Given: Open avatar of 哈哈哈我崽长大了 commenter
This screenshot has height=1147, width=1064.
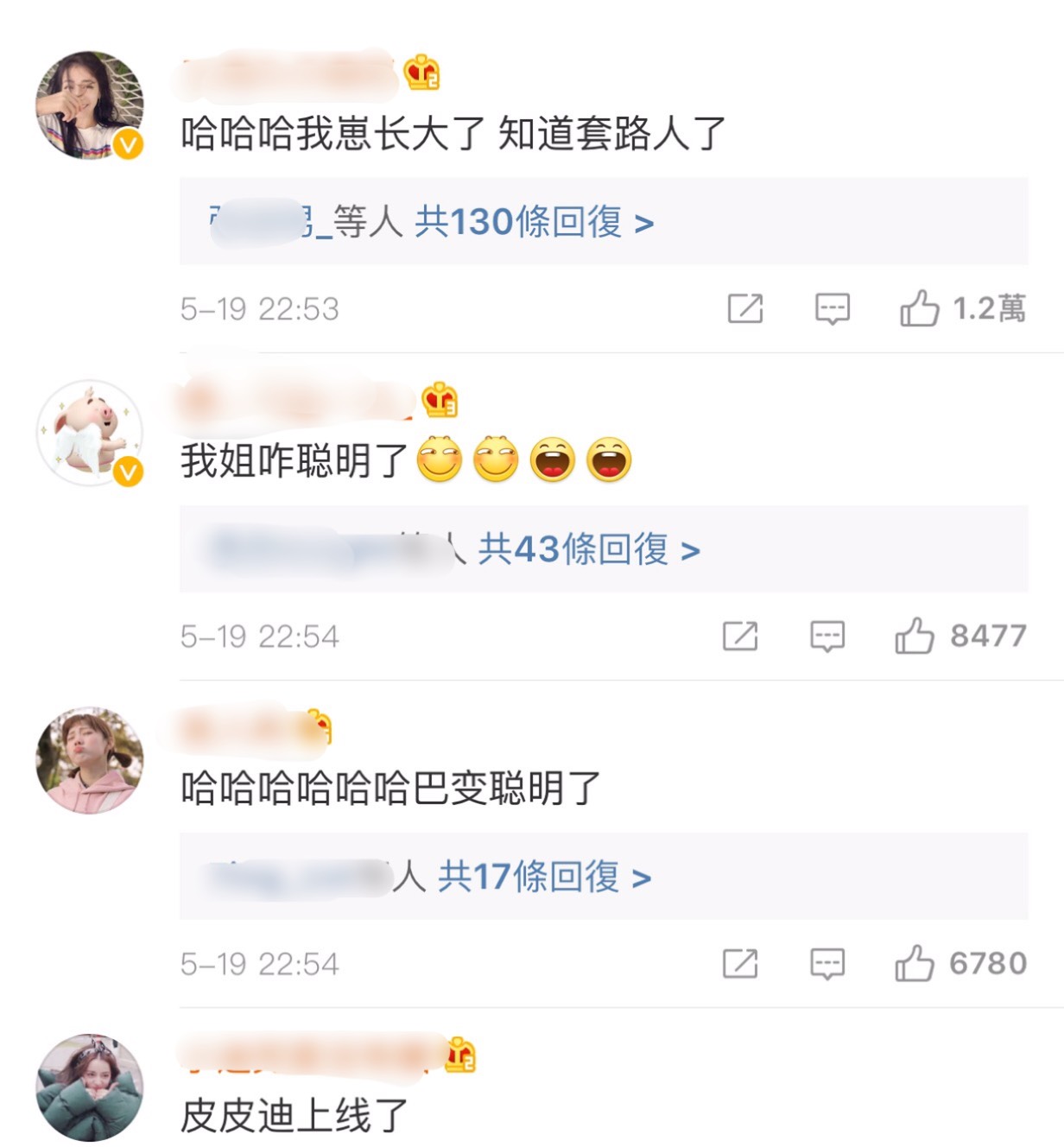Looking at the screenshot, I should [x=89, y=105].
